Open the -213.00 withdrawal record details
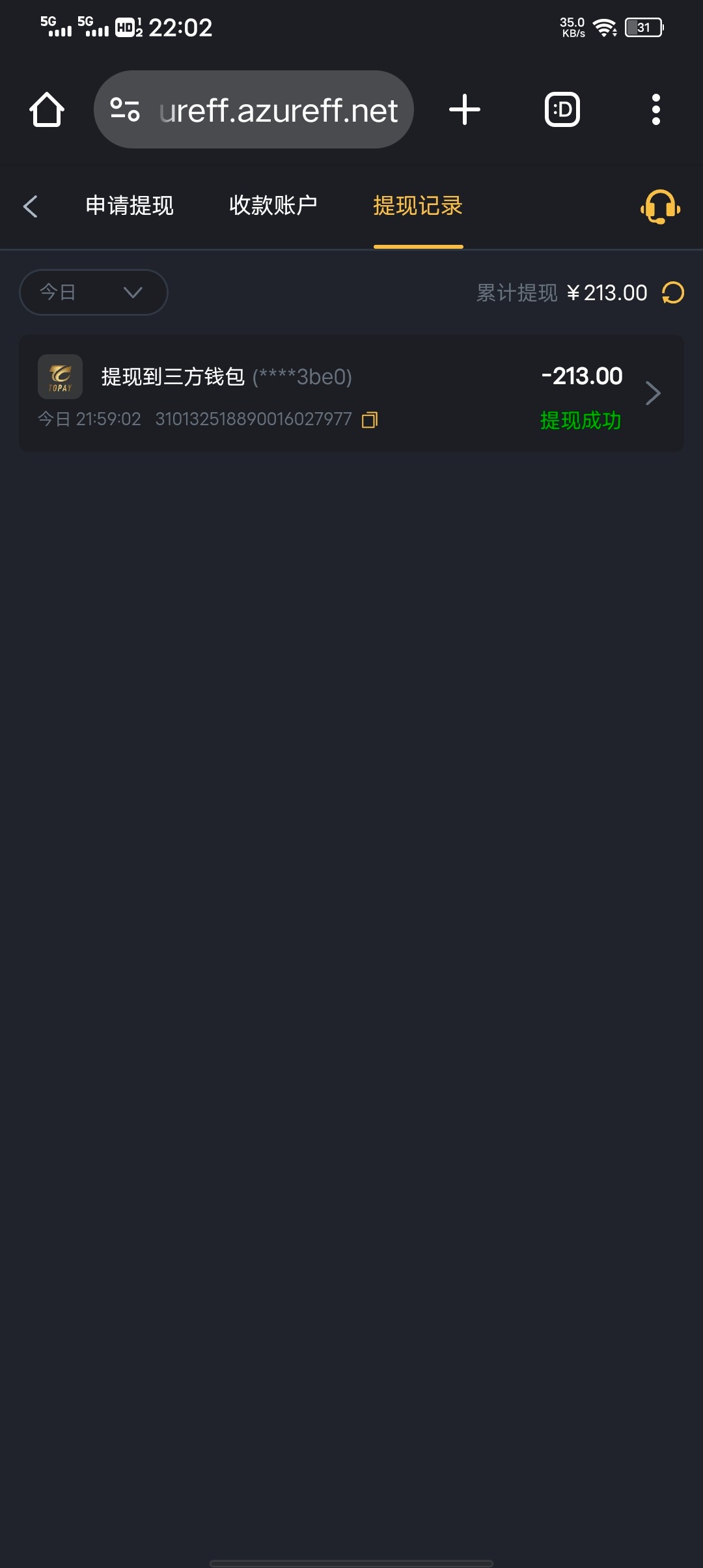The image size is (703, 1568). coord(351,393)
